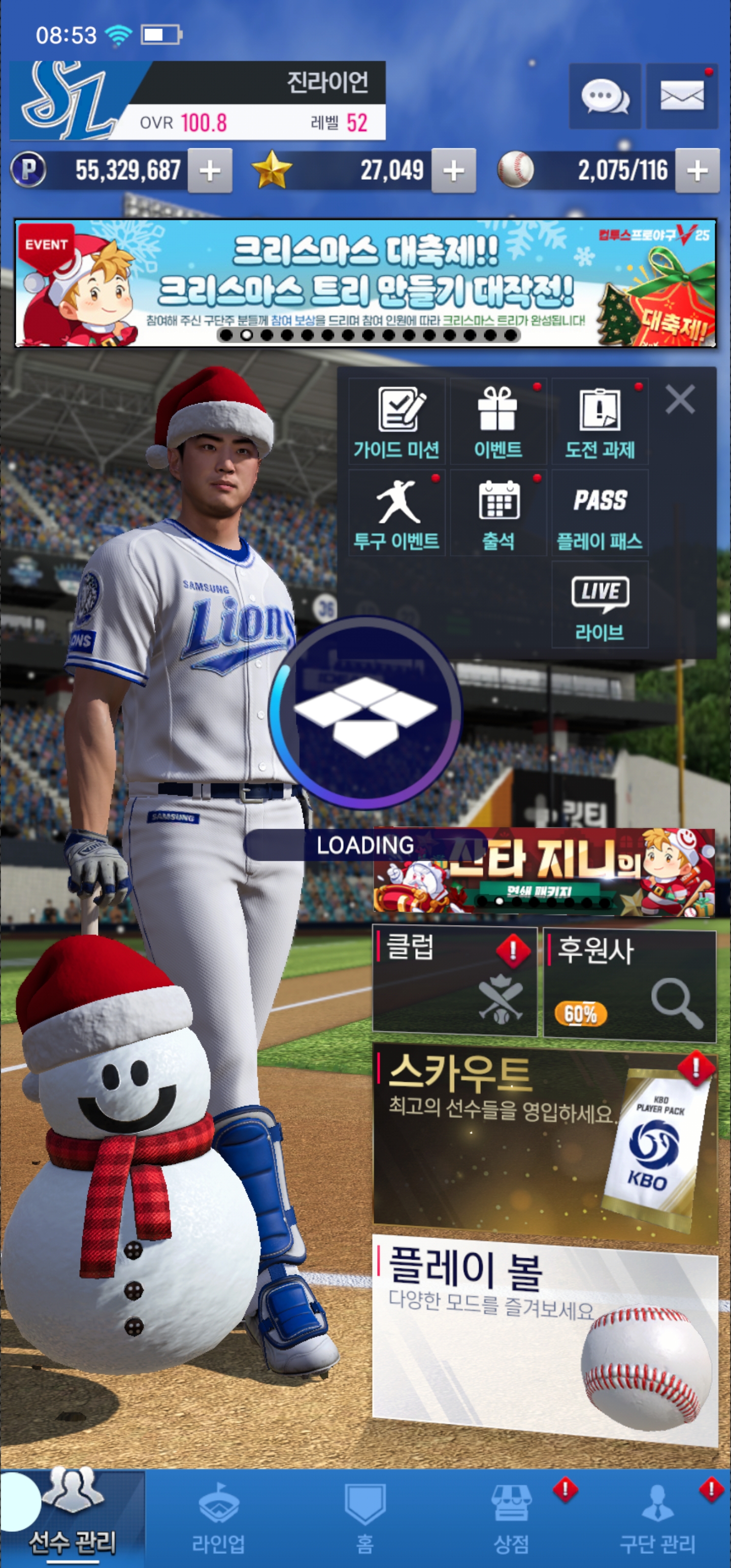Open the 클럽 card

tap(454, 981)
